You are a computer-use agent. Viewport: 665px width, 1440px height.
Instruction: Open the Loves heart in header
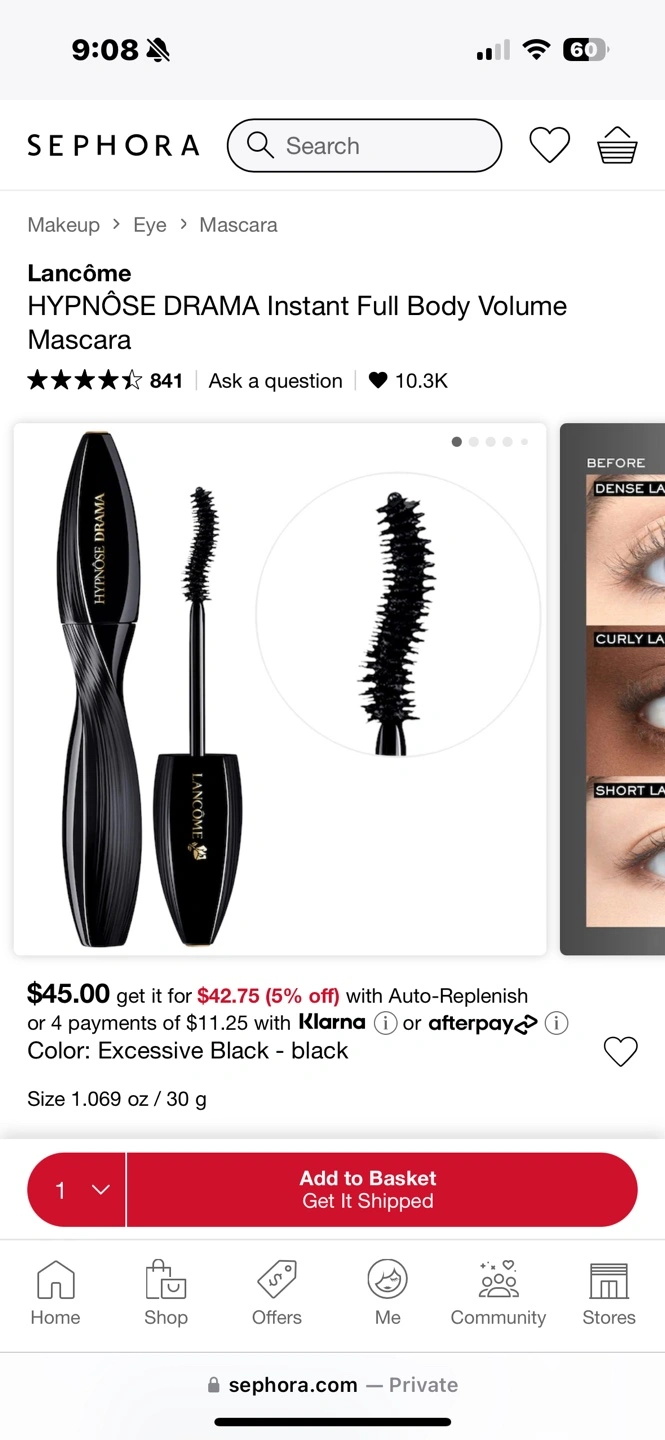pyautogui.click(x=549, y=146)
